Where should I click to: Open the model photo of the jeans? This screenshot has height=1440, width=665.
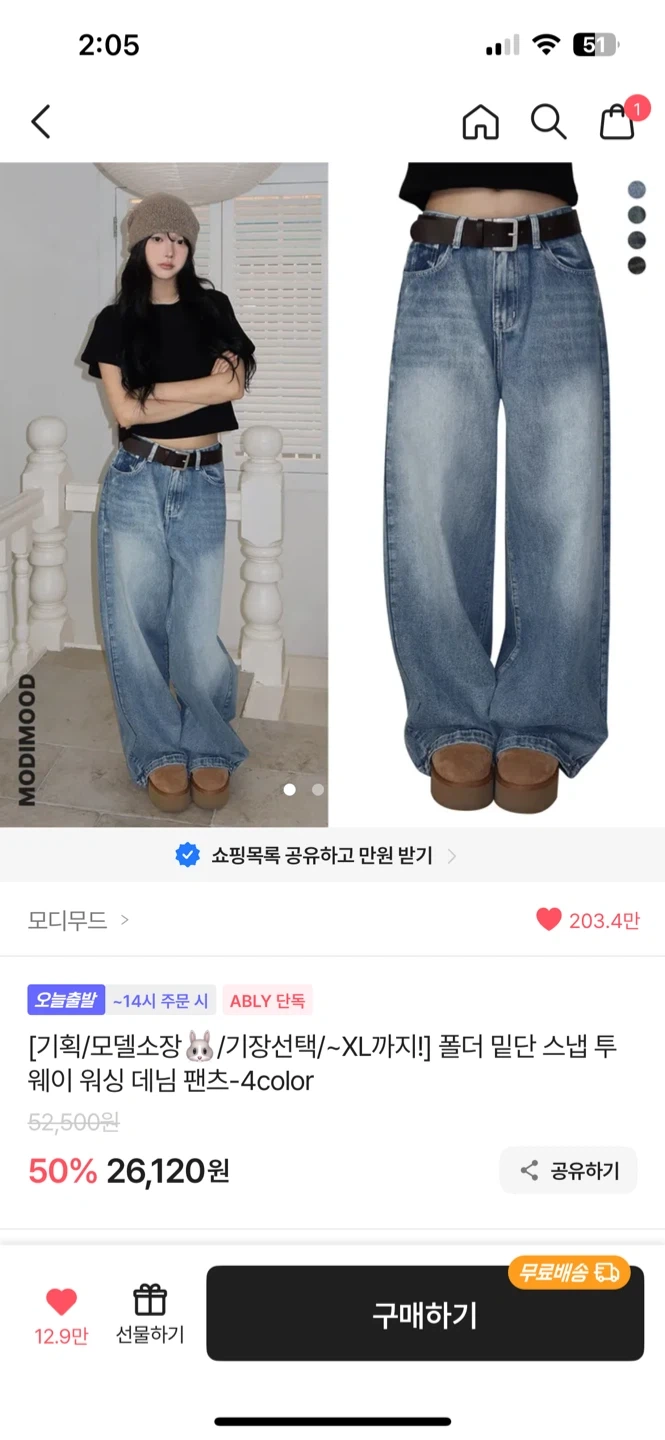(164, 494)
